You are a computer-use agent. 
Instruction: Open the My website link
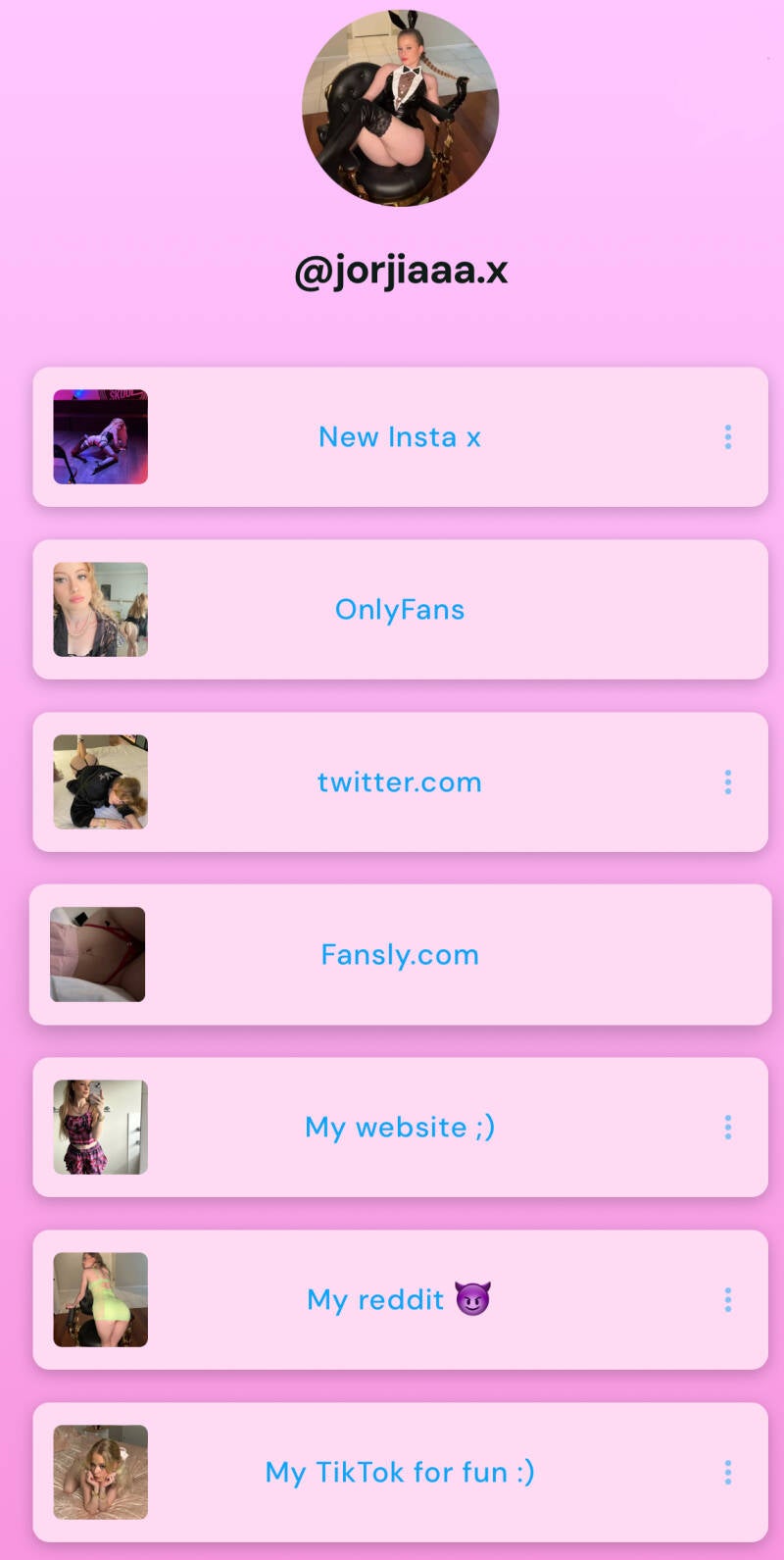[x=400, y=1128]
